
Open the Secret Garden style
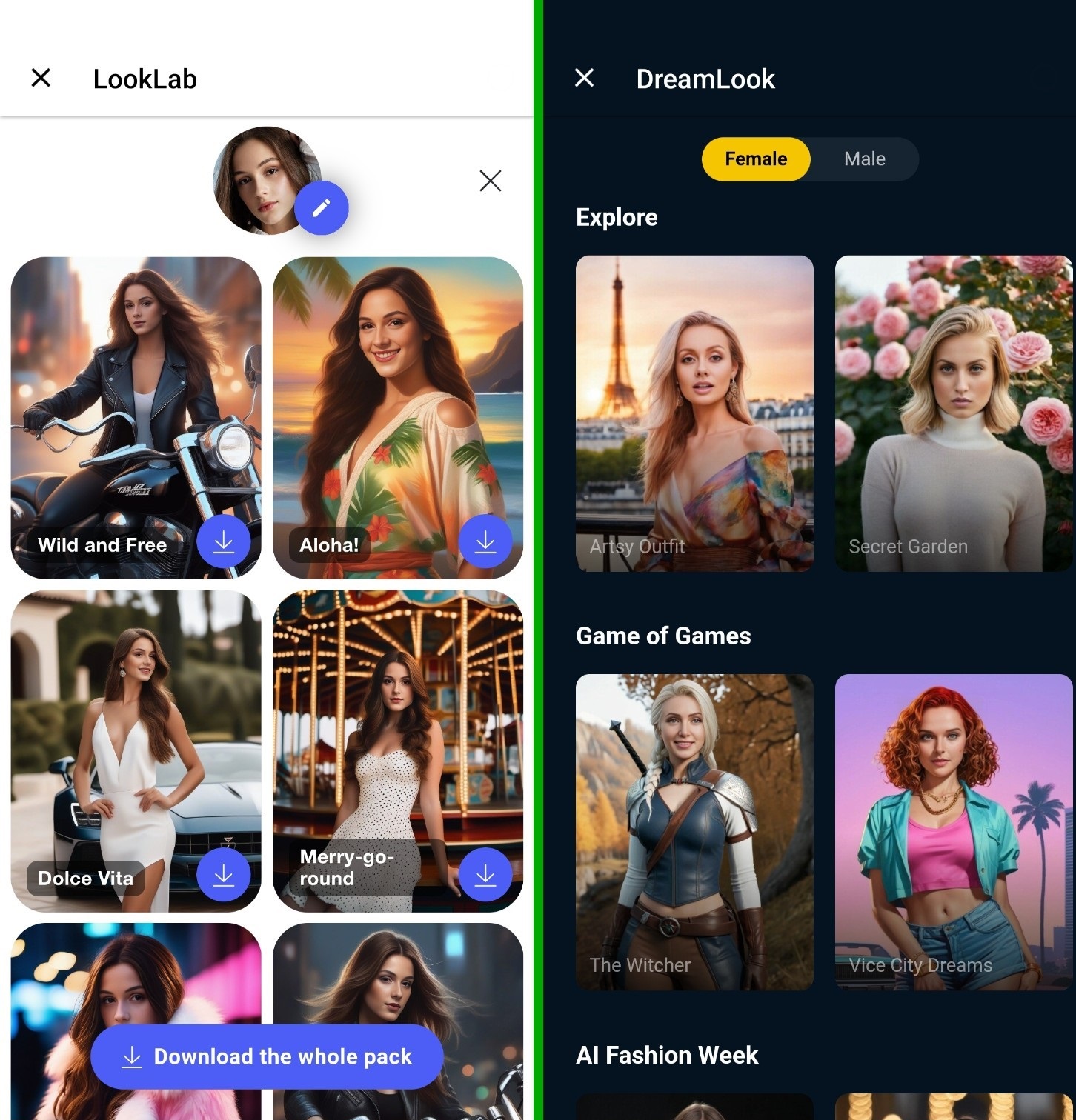point(953,413)
